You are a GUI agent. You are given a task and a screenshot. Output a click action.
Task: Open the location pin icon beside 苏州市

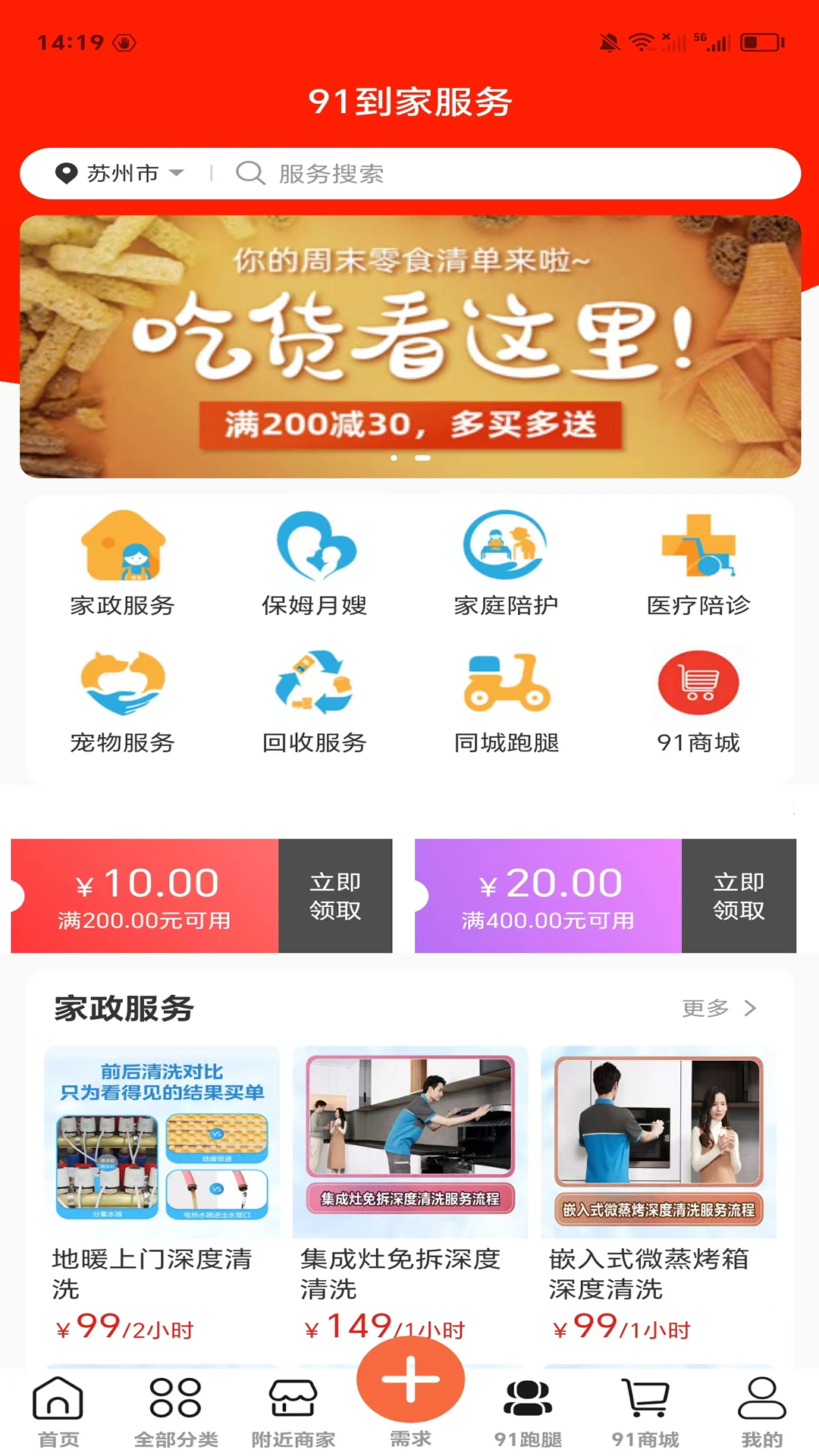coord(67,173)
